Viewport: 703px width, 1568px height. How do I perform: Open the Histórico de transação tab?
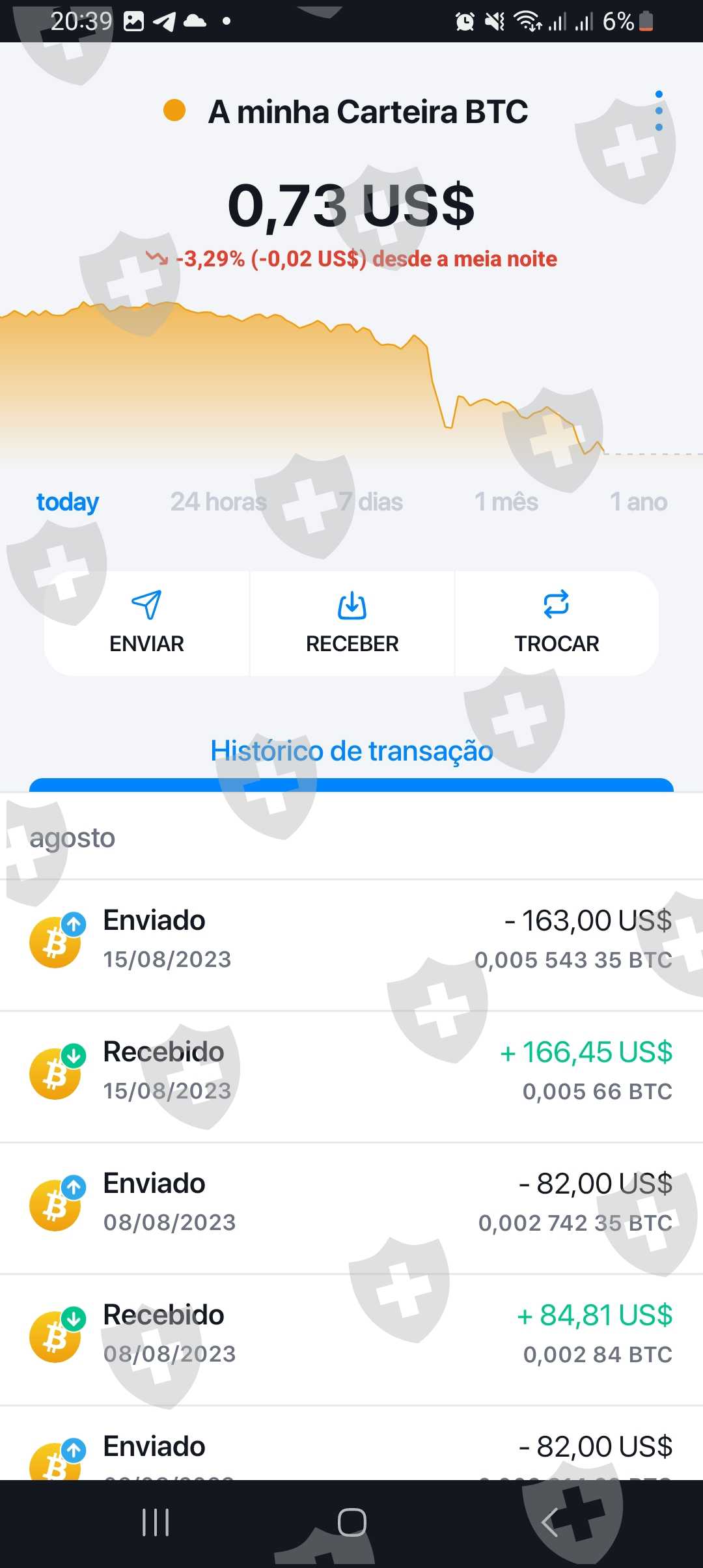pyautogui.click(x=351, y=751)
